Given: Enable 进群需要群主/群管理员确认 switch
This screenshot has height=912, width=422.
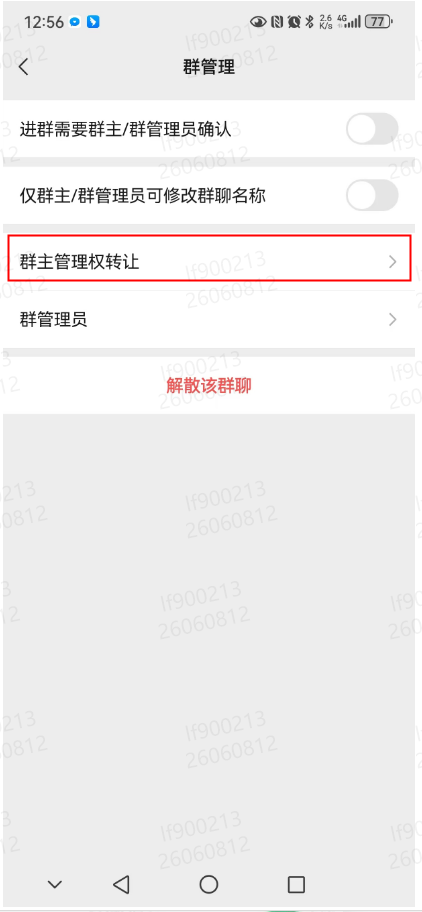Looking at the screenshot, I should tap(372, 129).
